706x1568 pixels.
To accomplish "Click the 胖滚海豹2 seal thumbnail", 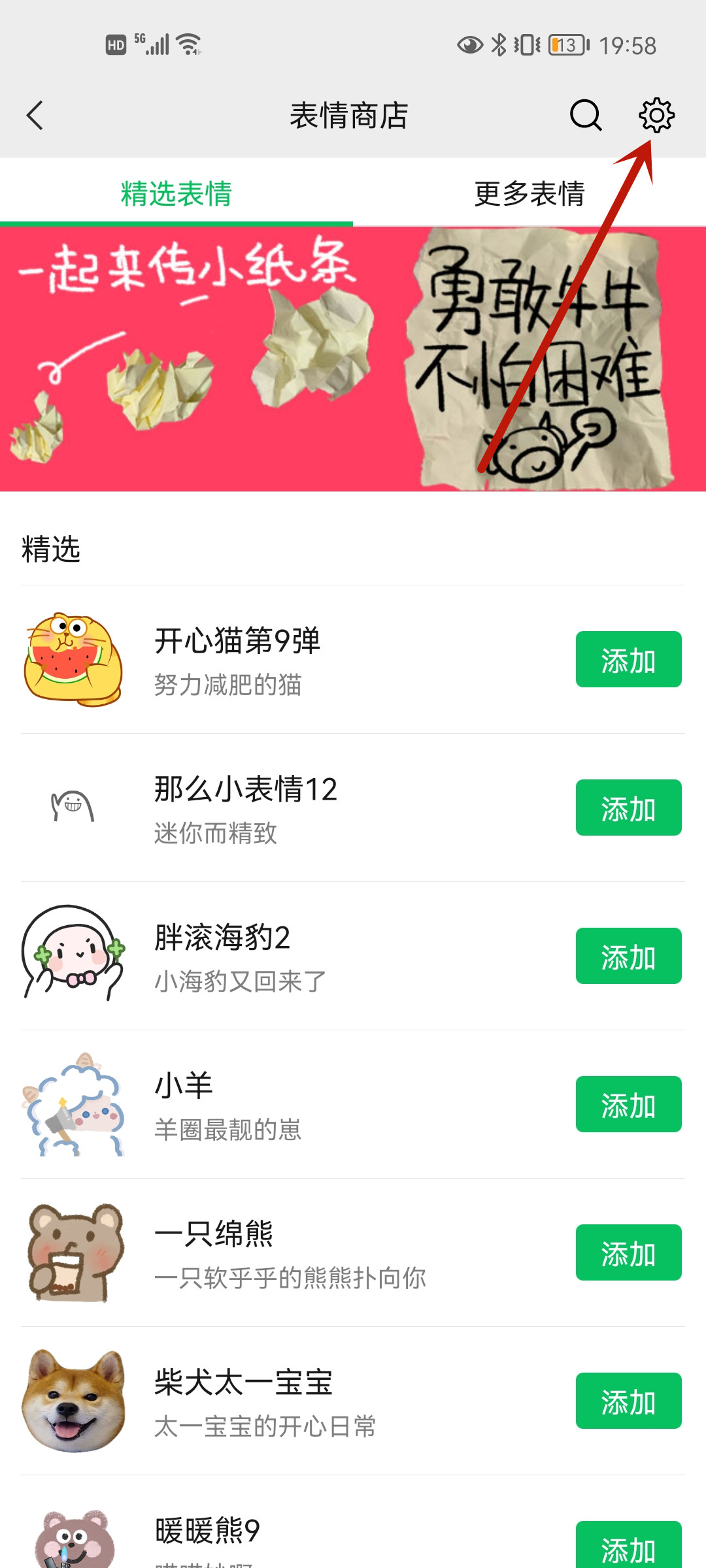I will 72,955.
